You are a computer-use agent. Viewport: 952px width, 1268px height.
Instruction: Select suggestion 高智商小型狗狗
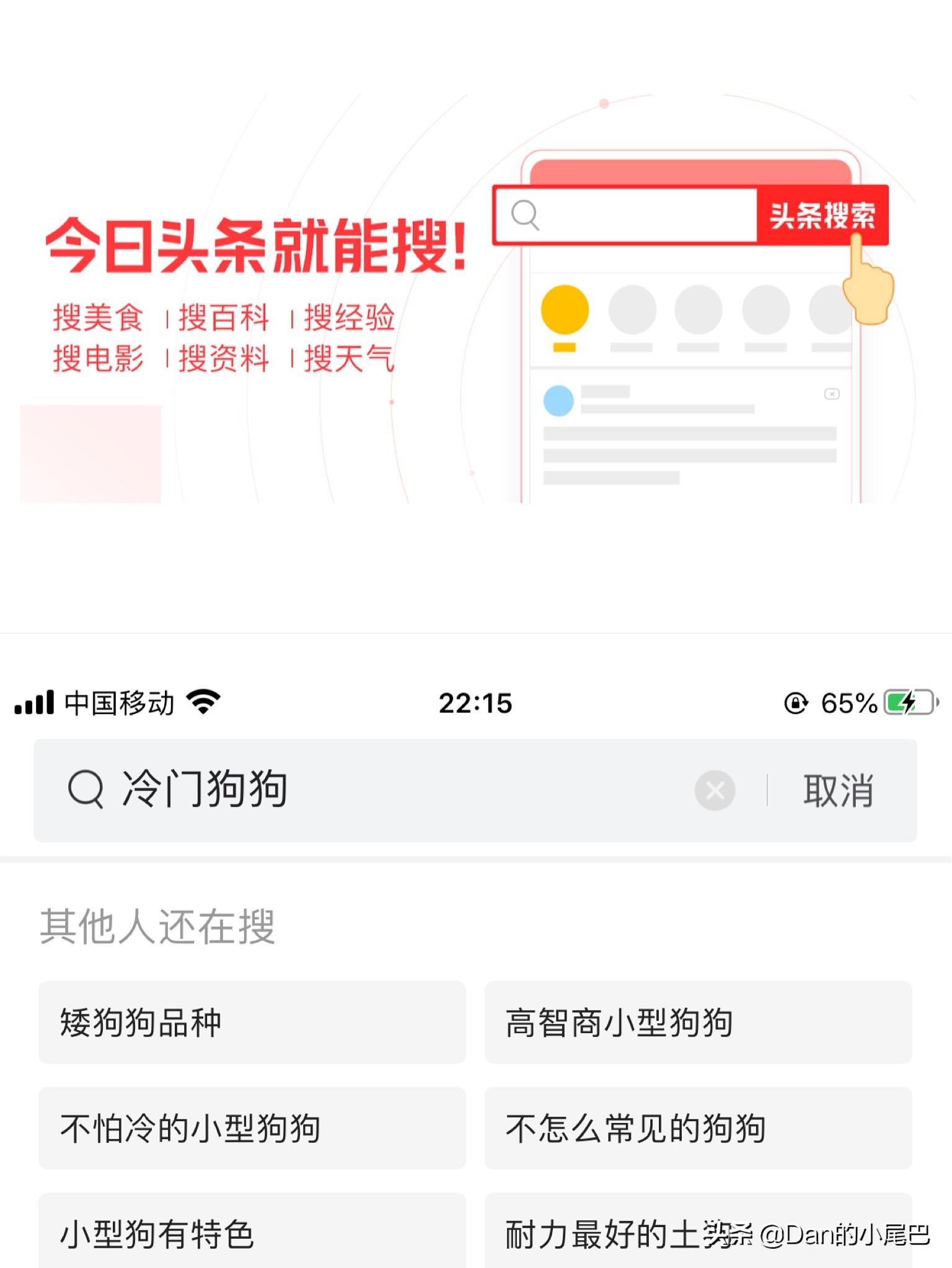[x=698, y=1023]
